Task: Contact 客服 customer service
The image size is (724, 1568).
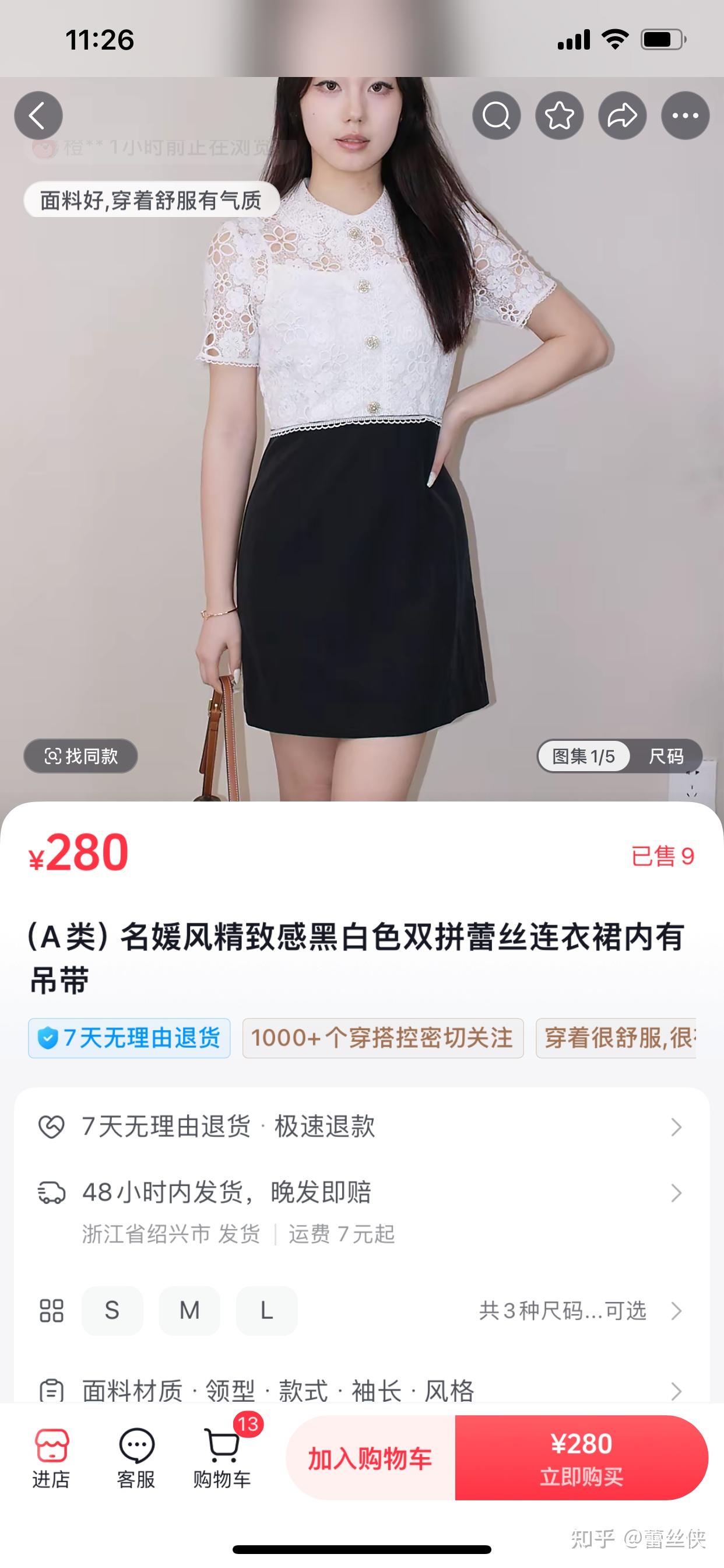Action: pyautogui.click(x=136, y=1458)
